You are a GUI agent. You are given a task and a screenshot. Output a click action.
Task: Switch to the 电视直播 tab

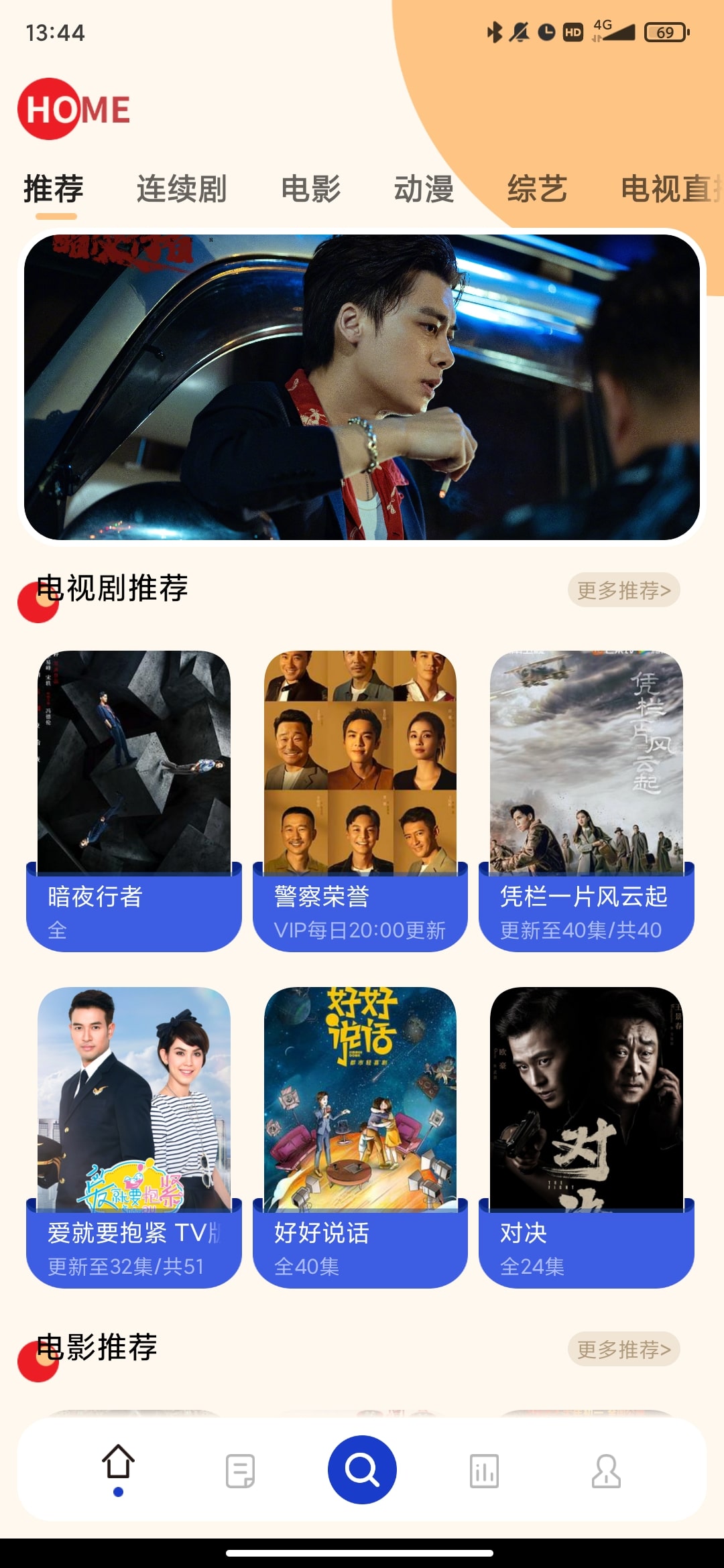point(670,189)
